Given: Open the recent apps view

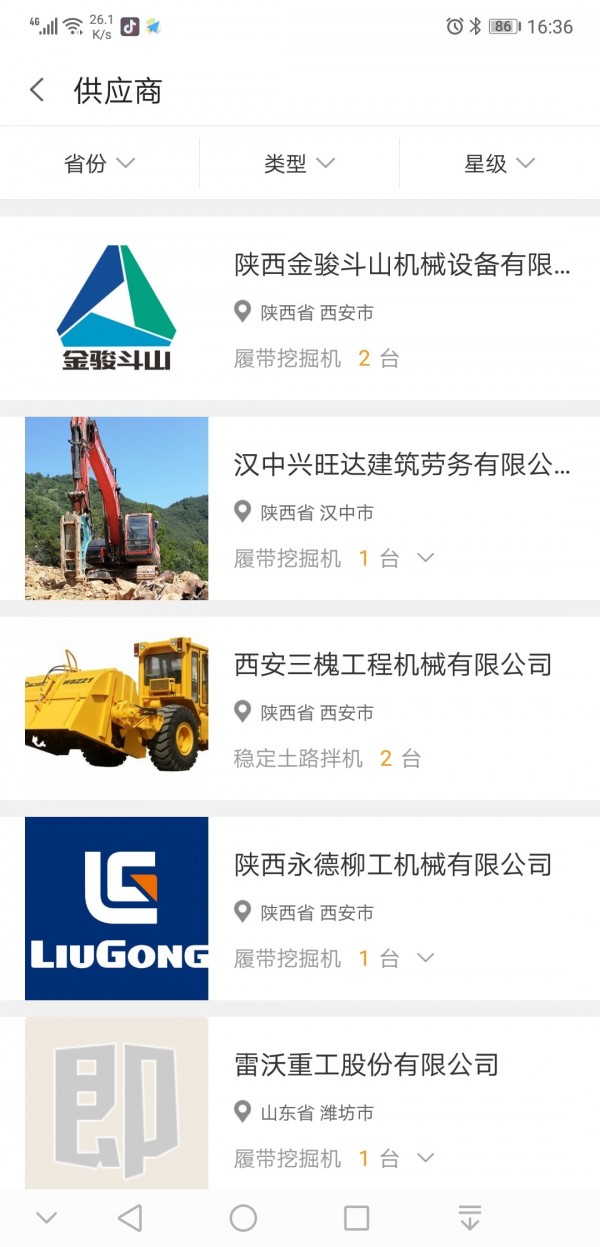Looking at the screenshot, I should [x=357, y=1217].
